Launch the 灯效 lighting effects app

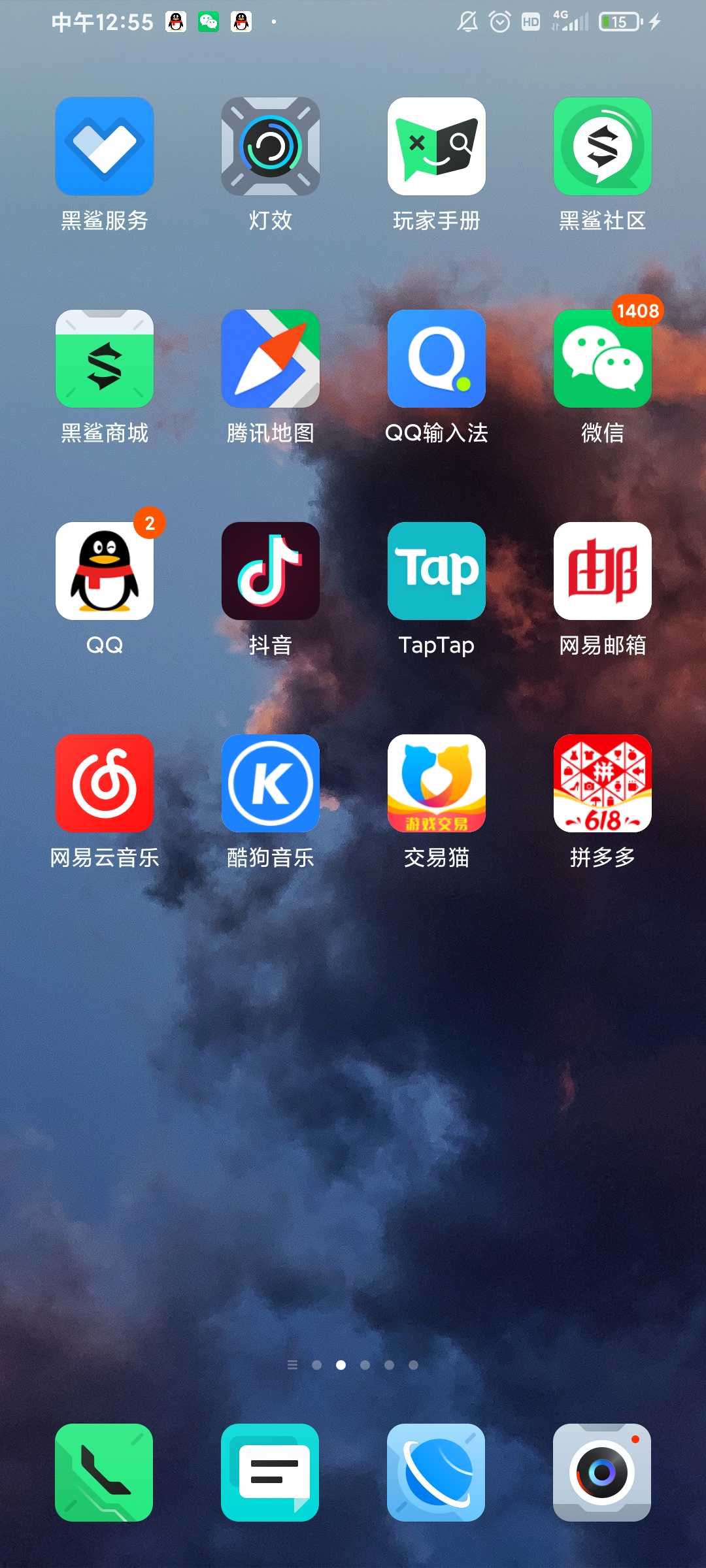pos(271,146)
